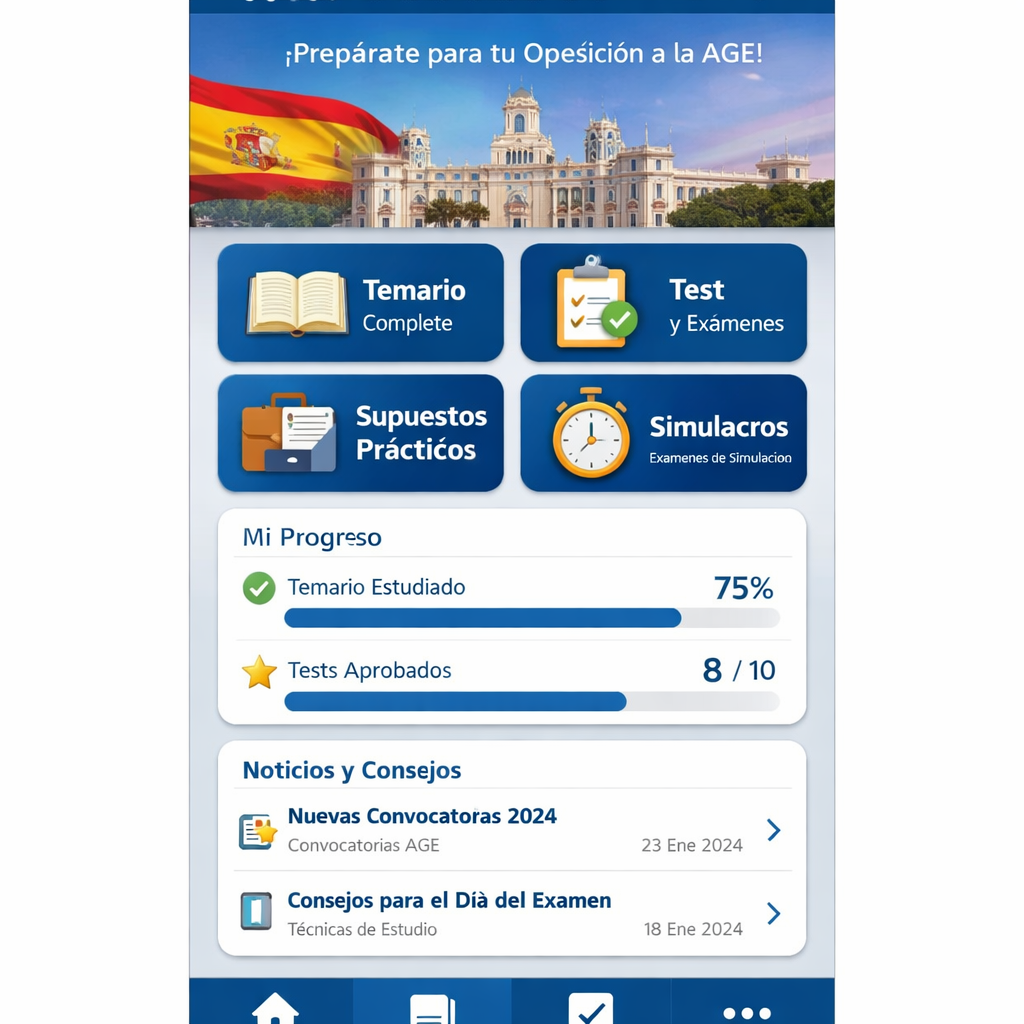Viewport: 1024px width, 1024px height.
Task: Open Test y Exámenes
Action: pyautogui.click(x=663, y=303)
